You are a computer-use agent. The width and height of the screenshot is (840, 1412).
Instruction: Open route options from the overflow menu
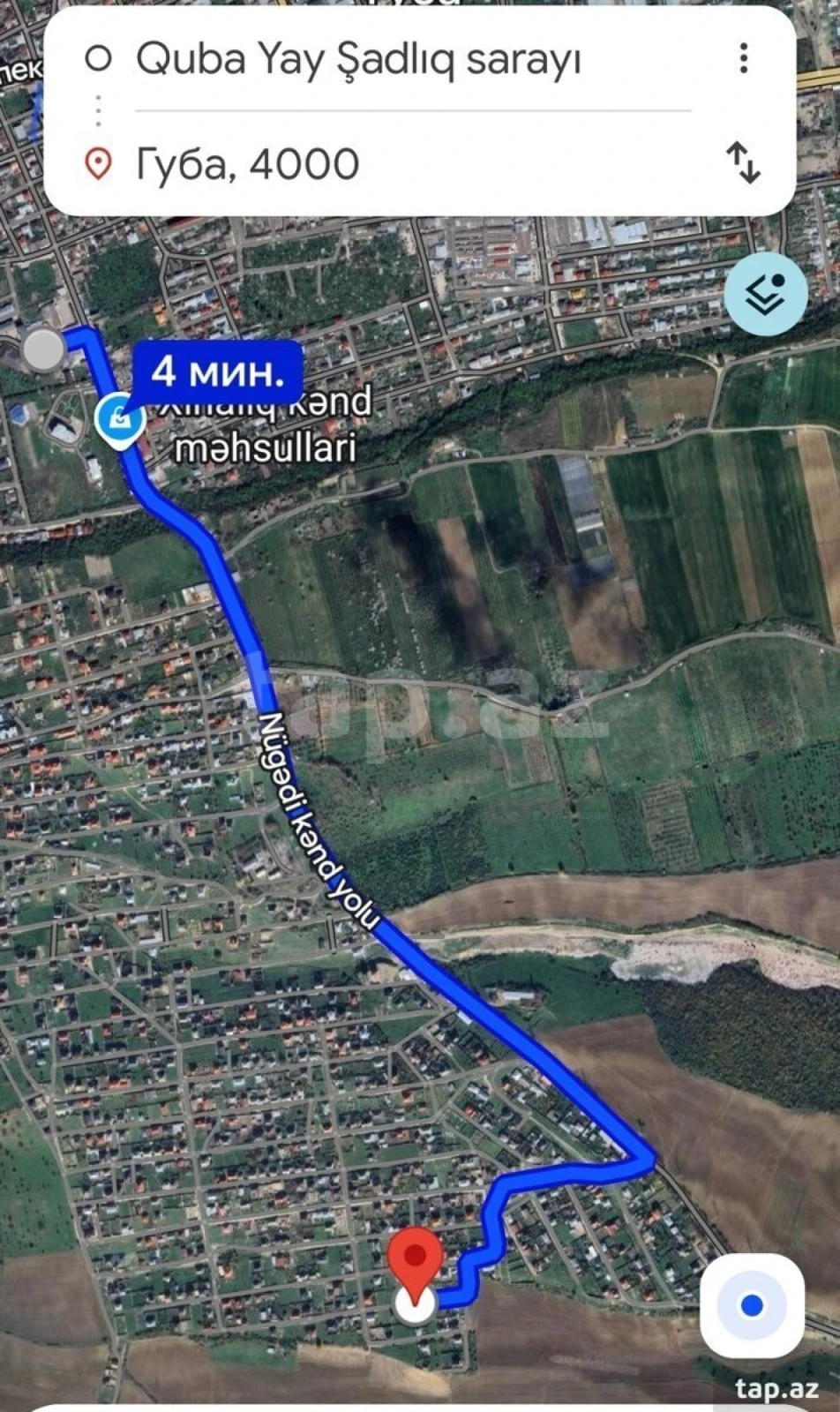tap(744, 56)
